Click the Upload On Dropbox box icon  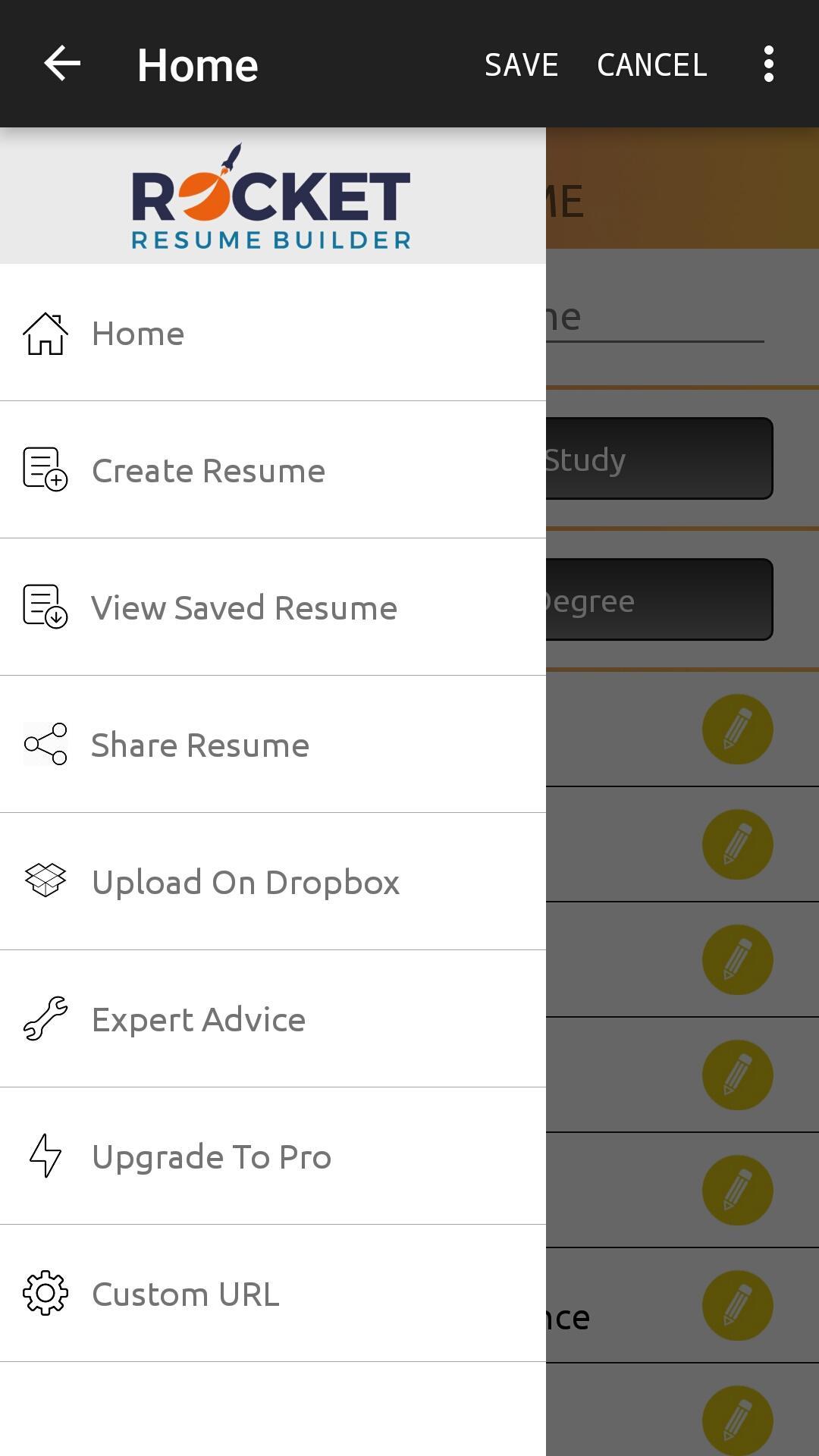[x=45, y=881]
